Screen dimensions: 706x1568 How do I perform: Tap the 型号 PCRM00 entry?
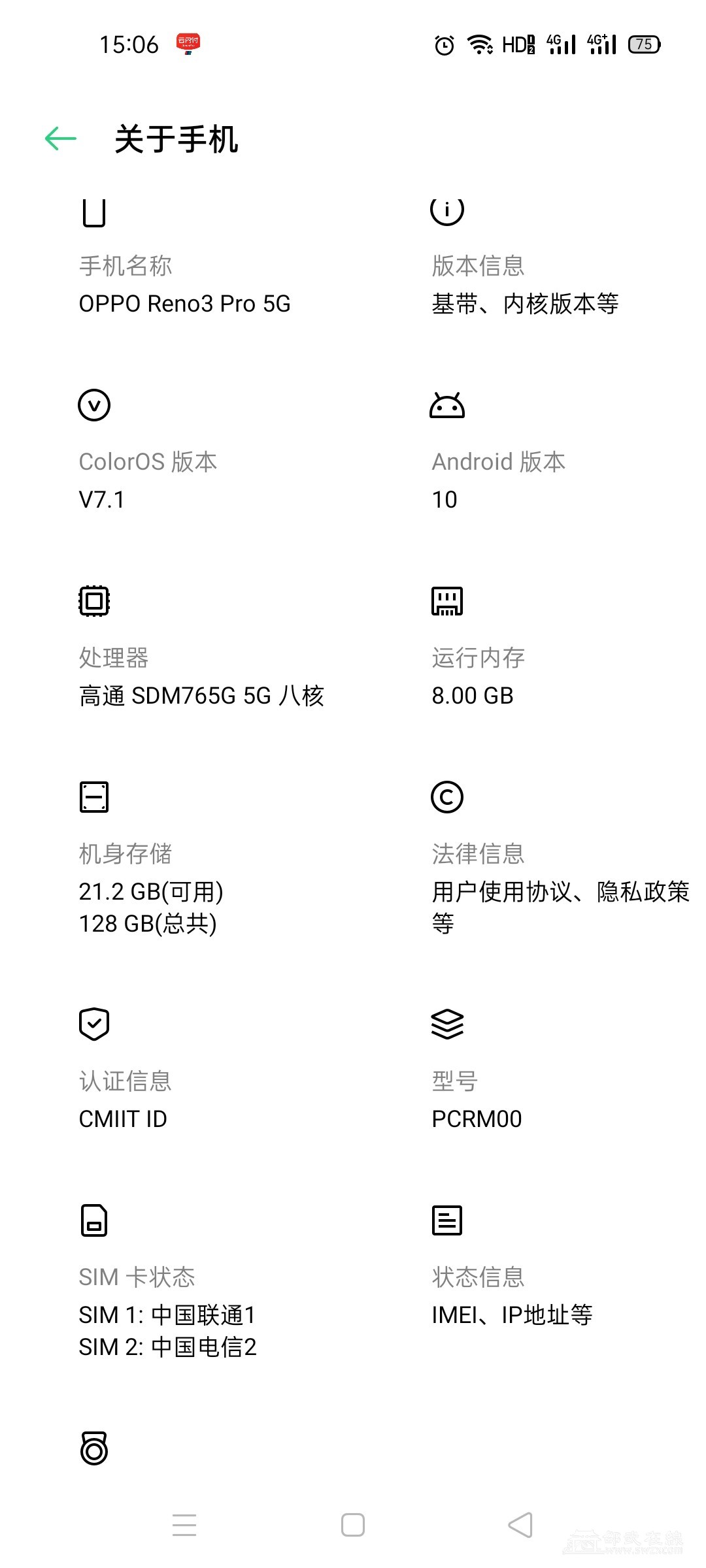click(x=477, y=1100)
